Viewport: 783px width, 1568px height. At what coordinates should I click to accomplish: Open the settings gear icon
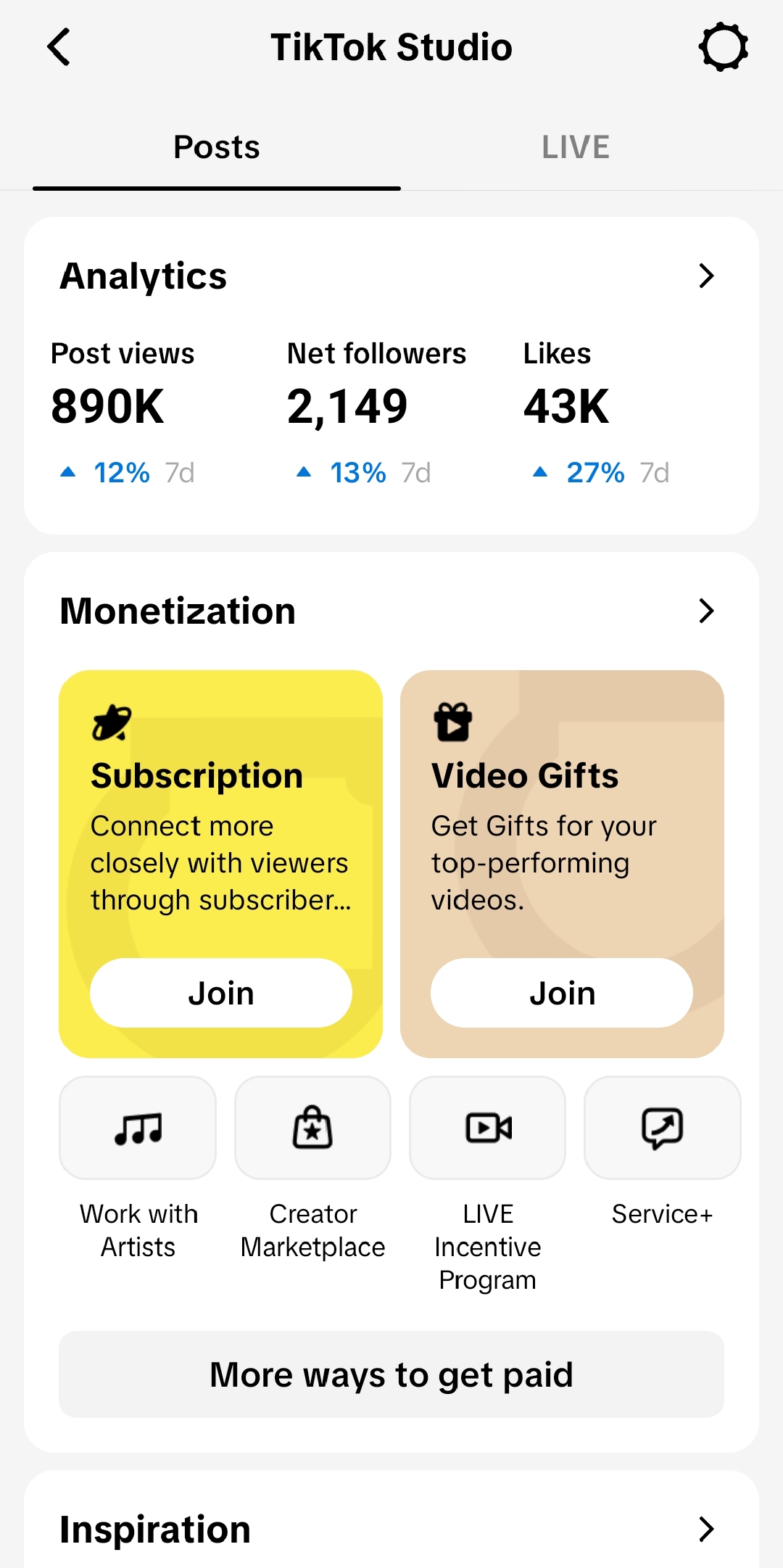tap(723, 47)
